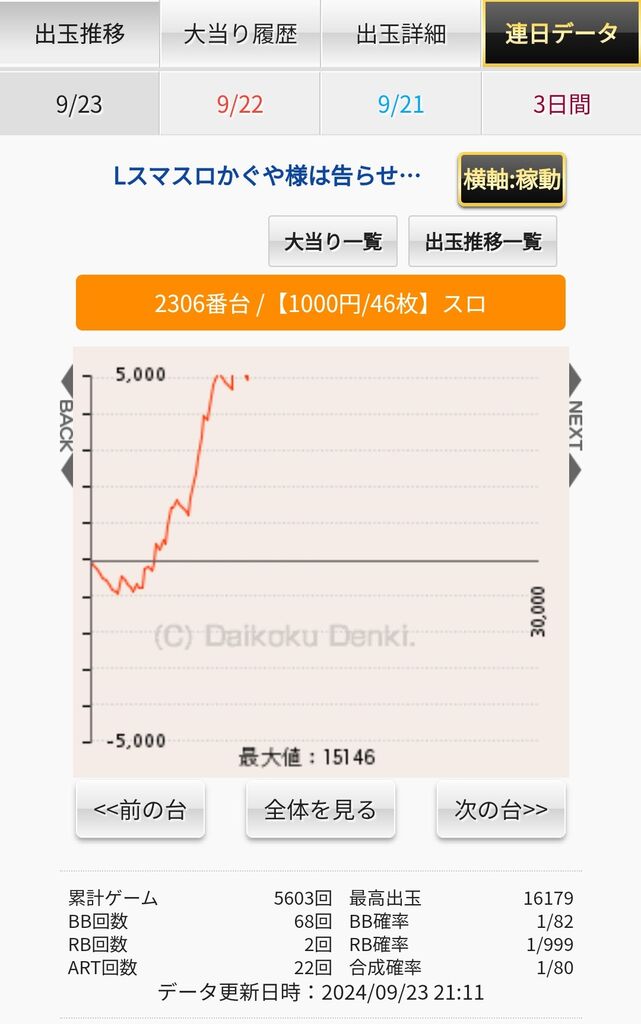Switch to the 9/21 date tab
The height and width of the screenshot is (1024, 641).
coord(401,104)
